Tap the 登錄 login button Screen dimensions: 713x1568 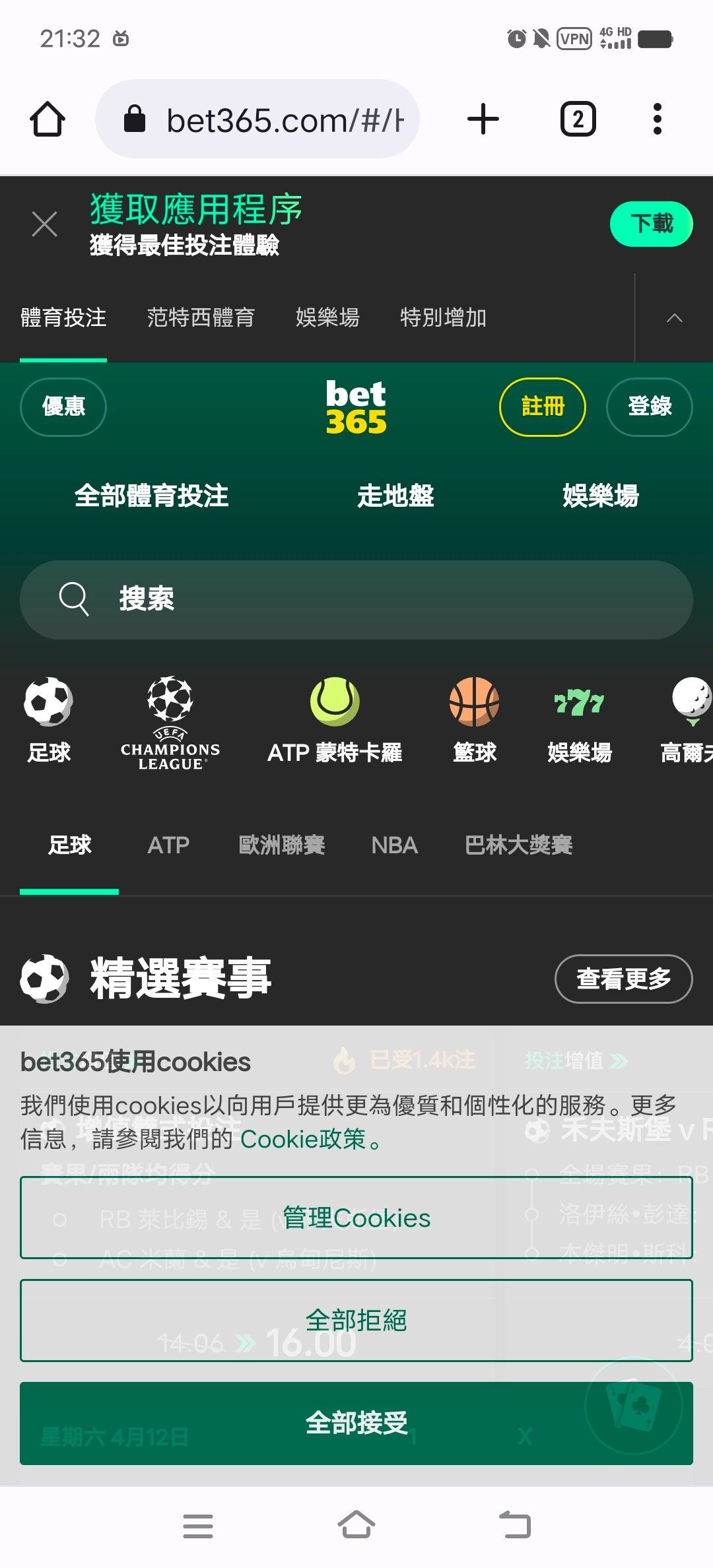pos(649,407)
